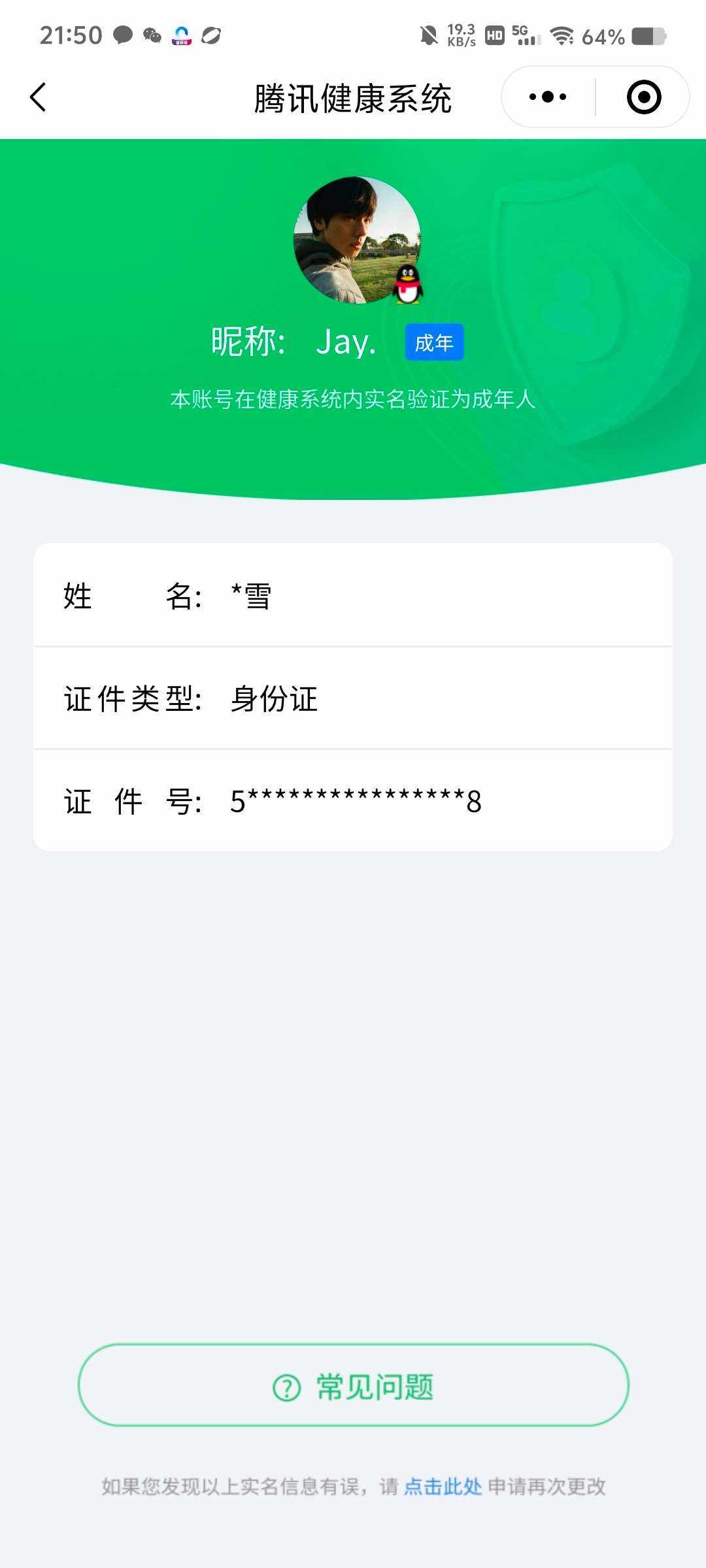Tap the back arrow to exit

coord(37,96)
